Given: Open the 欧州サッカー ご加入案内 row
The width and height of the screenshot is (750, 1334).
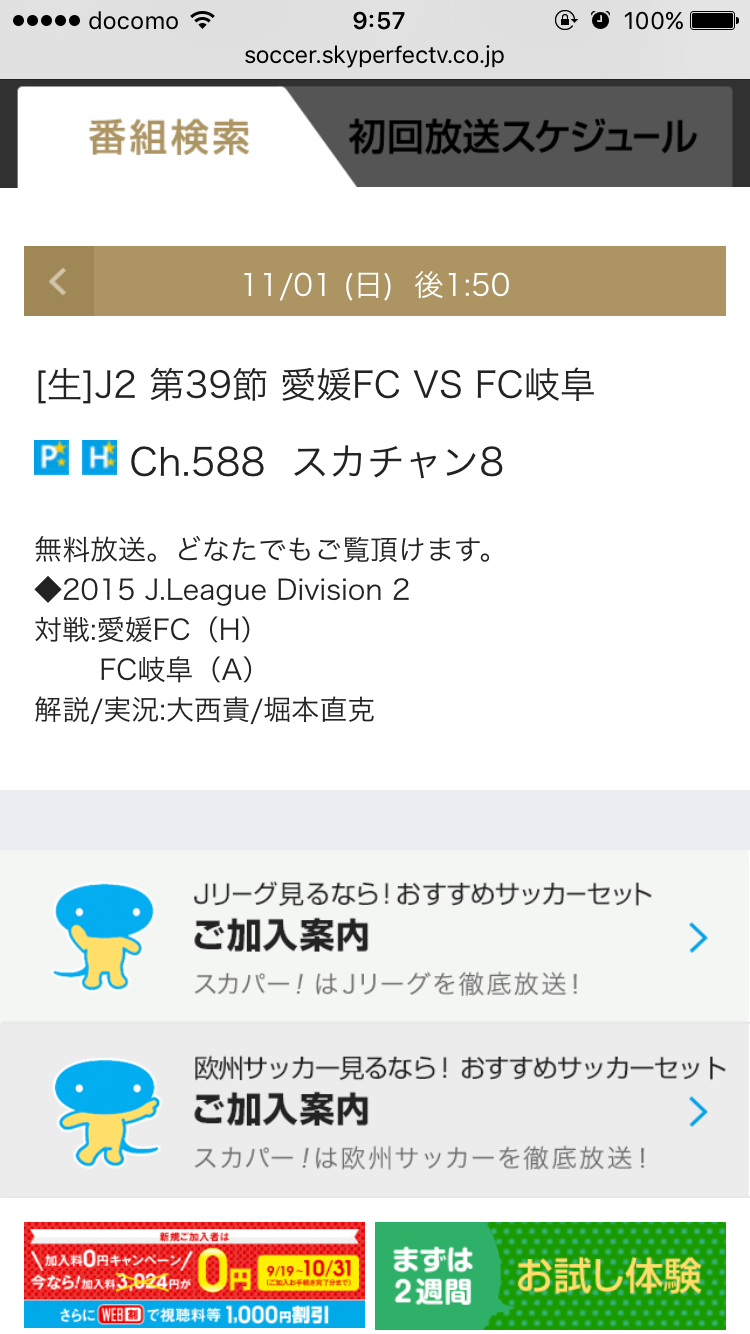Looking at the screenshot, I should coord(375,1111).
